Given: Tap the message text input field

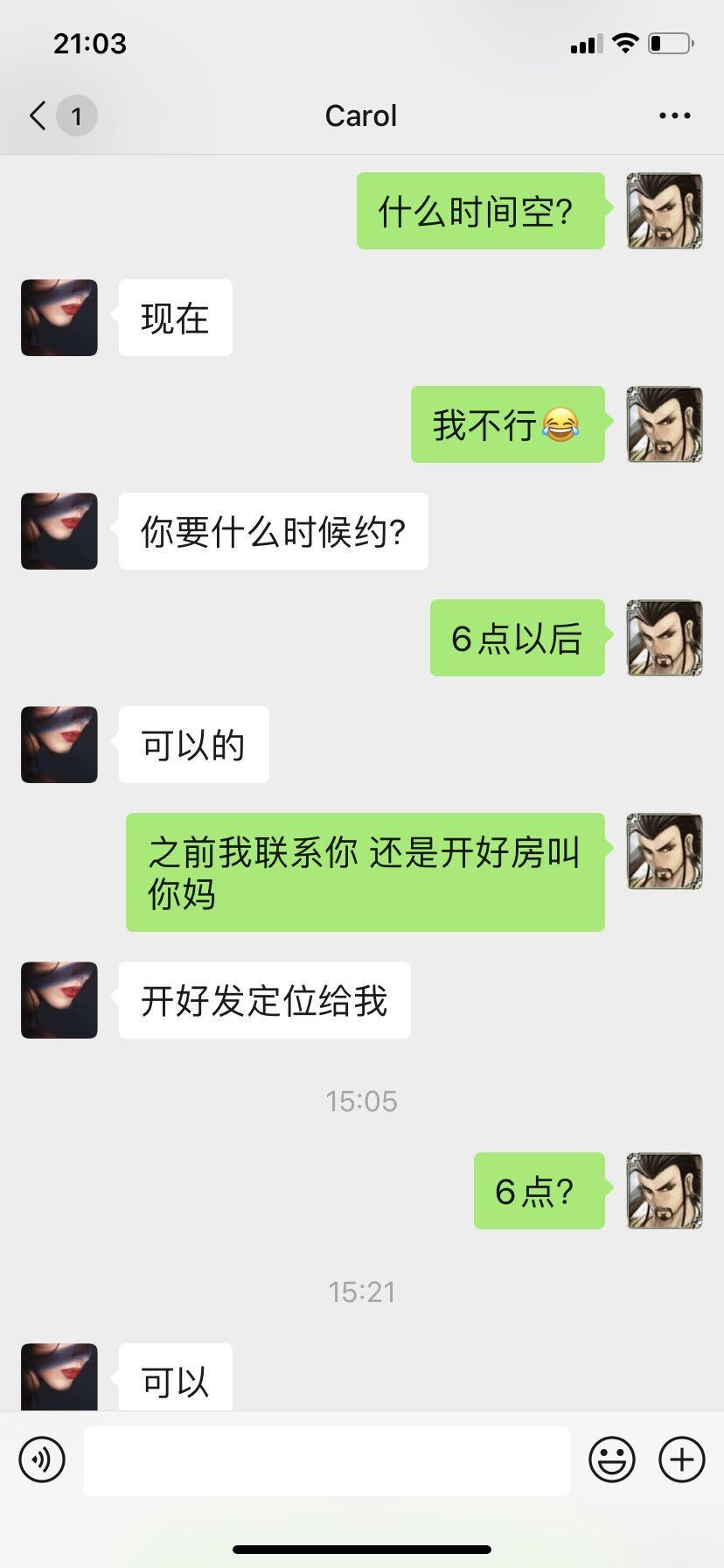Looking at the screenshot, I should coord(326,1459).
